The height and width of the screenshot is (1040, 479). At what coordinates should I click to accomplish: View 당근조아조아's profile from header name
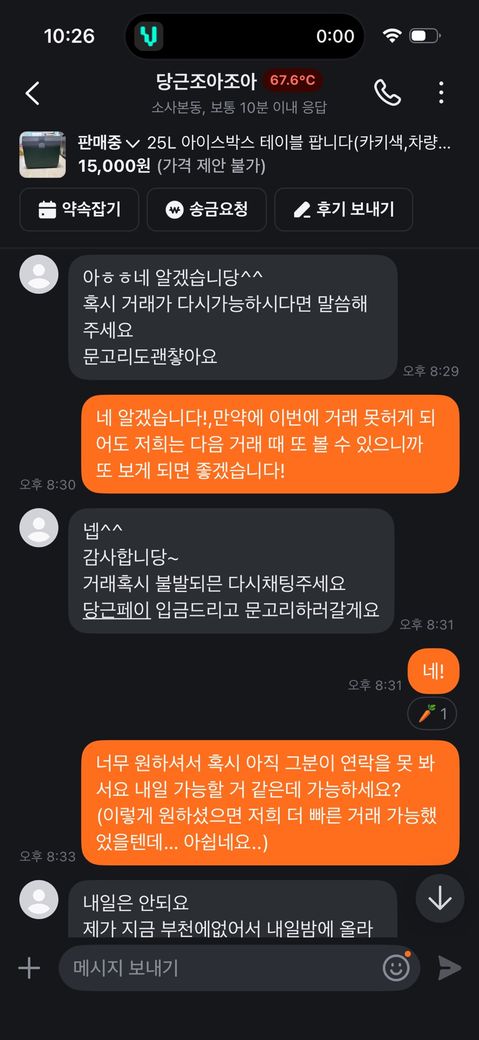[x=206, y=81]
